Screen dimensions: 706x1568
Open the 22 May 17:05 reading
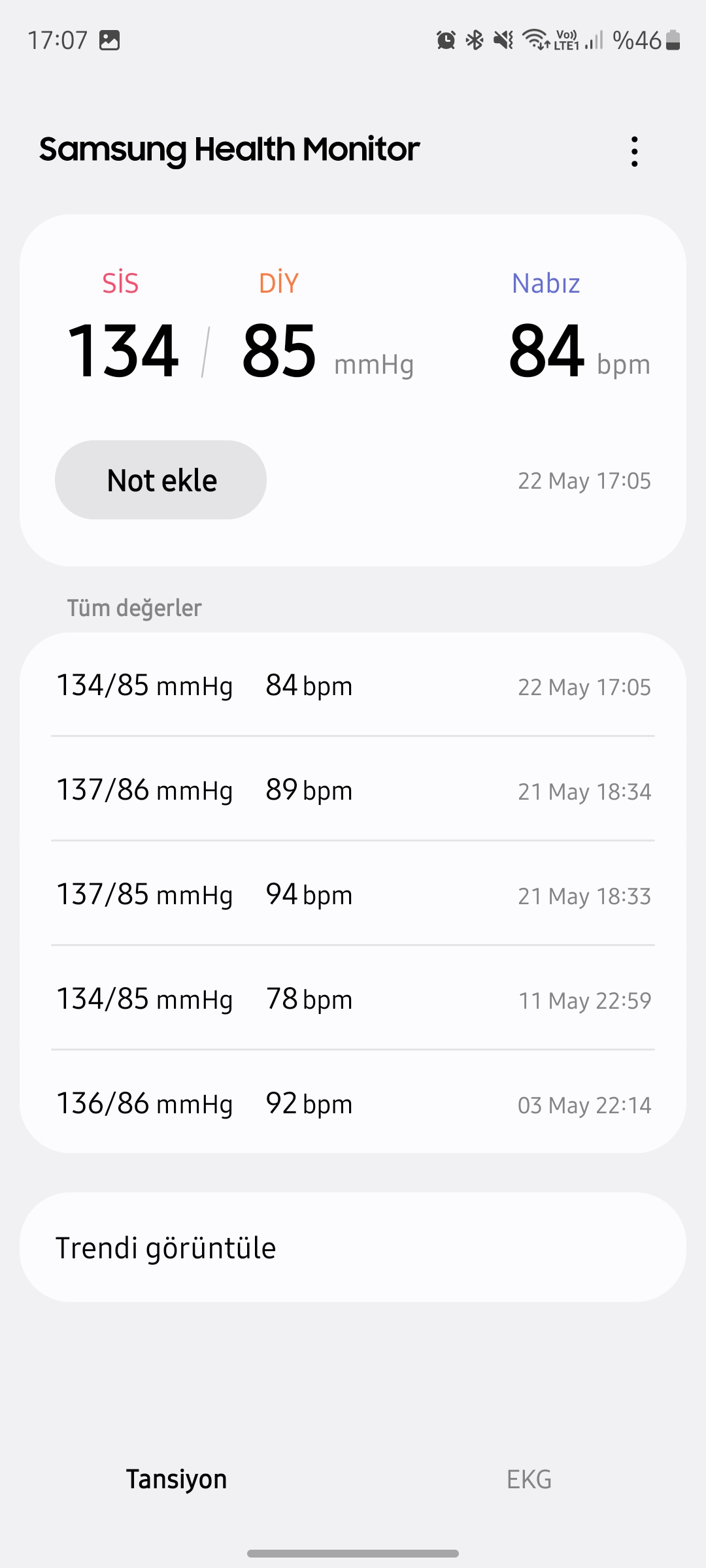(353, 685)
